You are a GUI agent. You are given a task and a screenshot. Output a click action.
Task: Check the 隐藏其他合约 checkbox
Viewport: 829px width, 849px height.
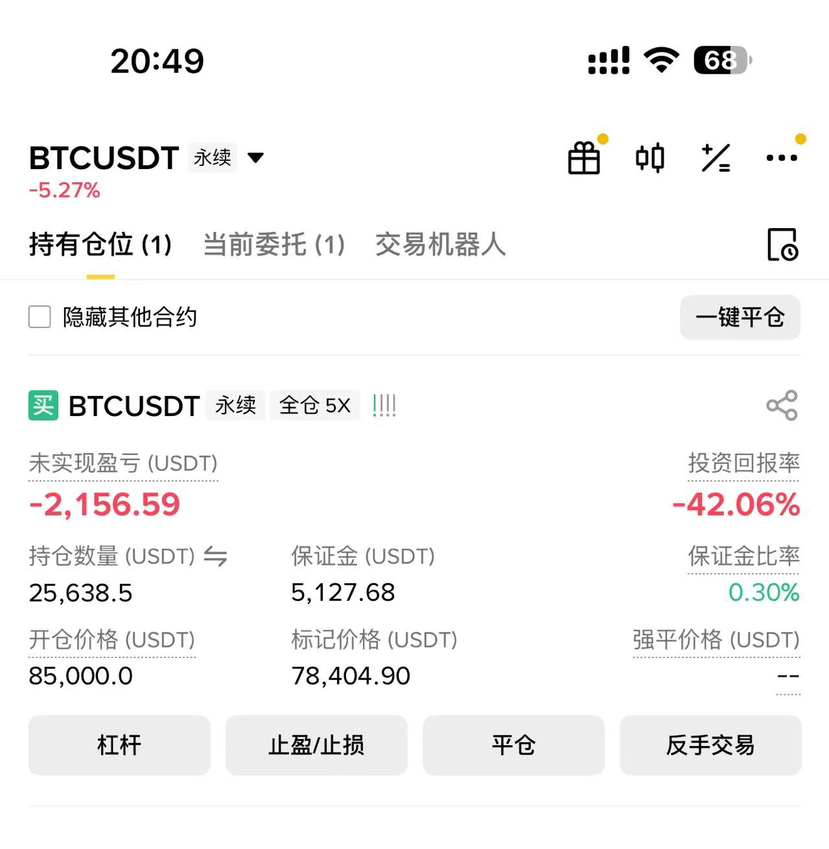pyautogui.click(x=40, y=318)
